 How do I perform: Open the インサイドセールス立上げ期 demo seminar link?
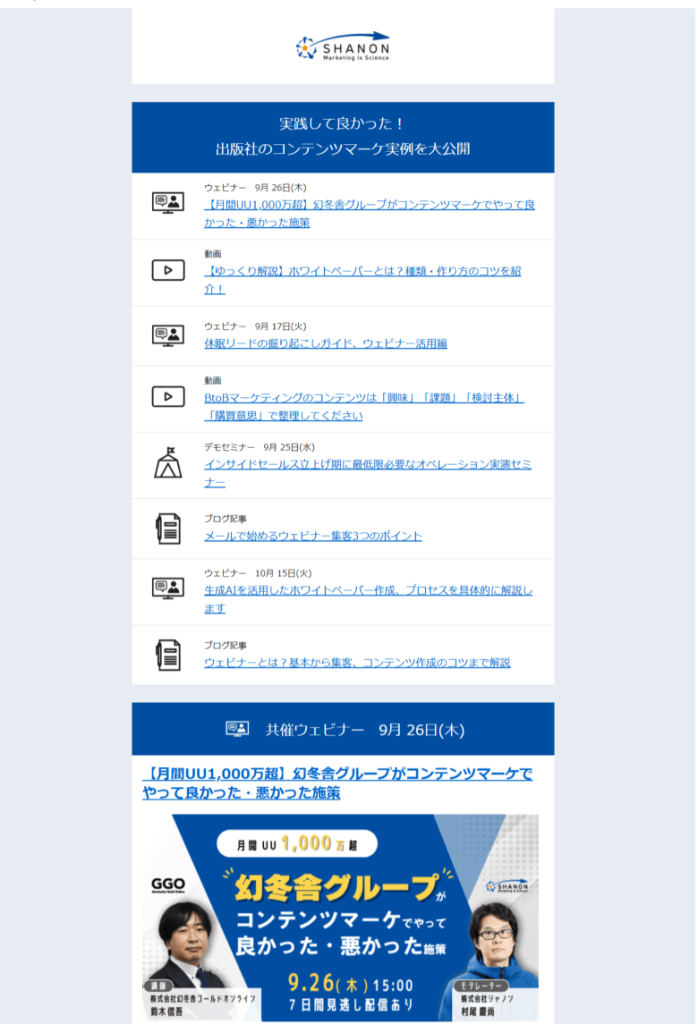pos(368,473)
